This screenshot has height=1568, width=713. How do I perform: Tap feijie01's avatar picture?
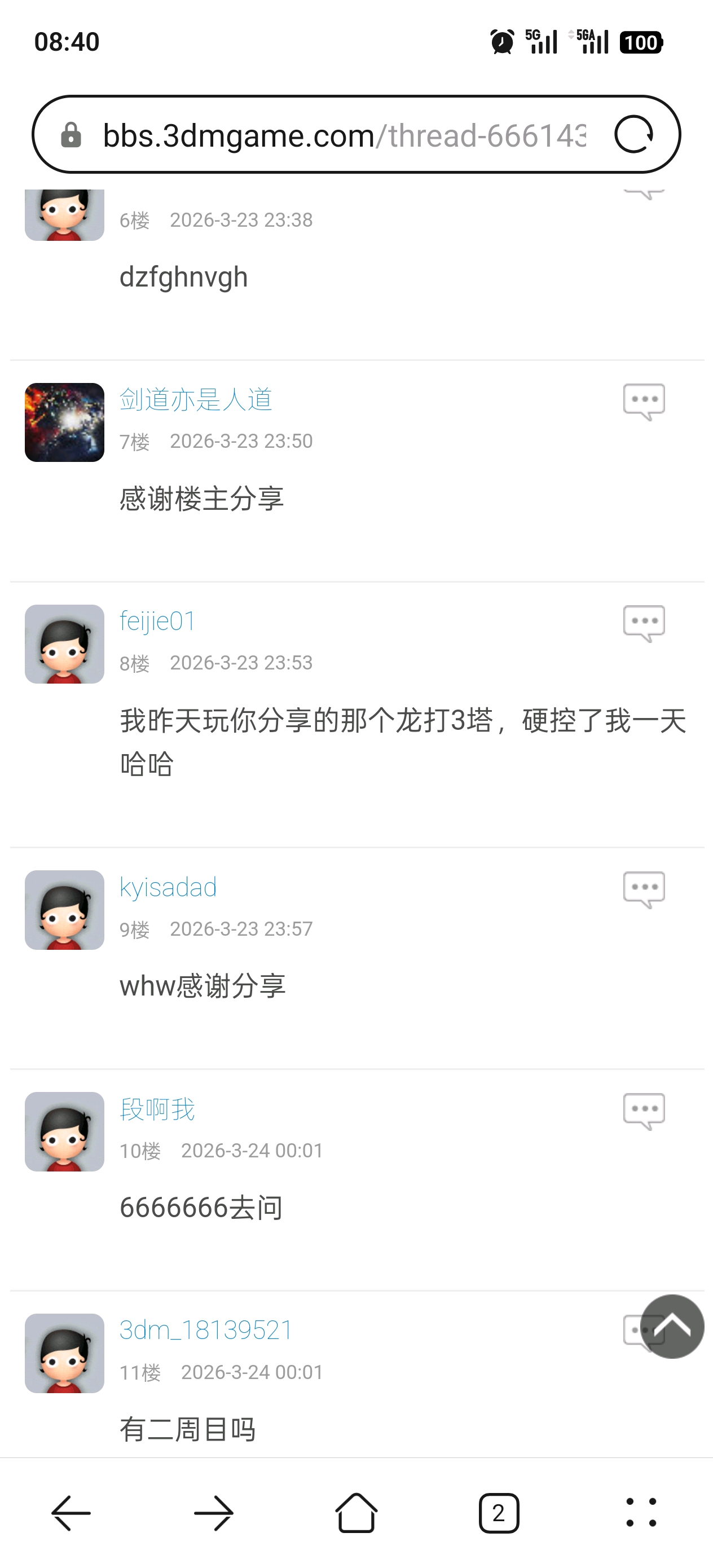[64, 644]
